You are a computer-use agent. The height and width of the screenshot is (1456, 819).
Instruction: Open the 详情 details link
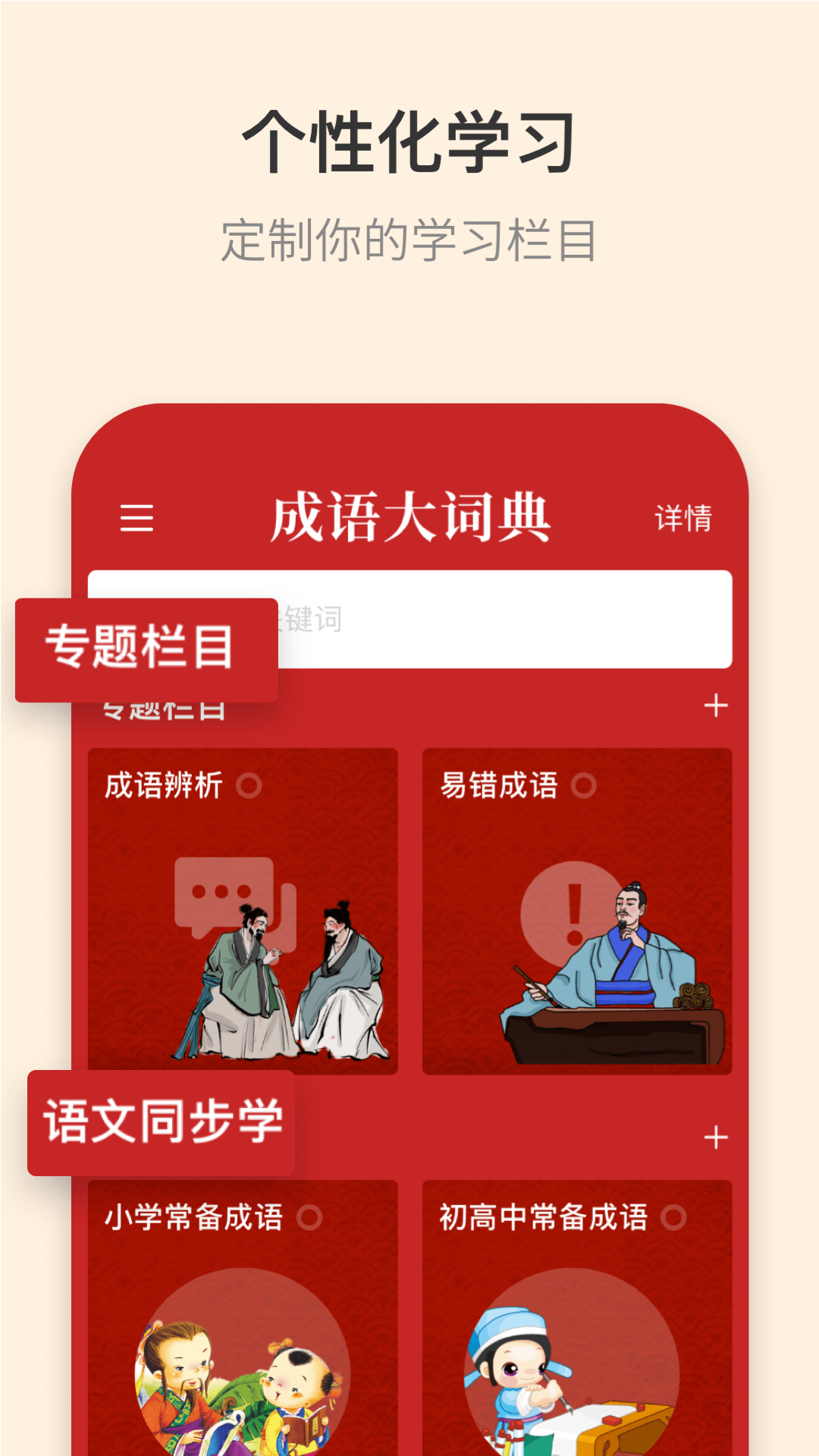[682, 518]
